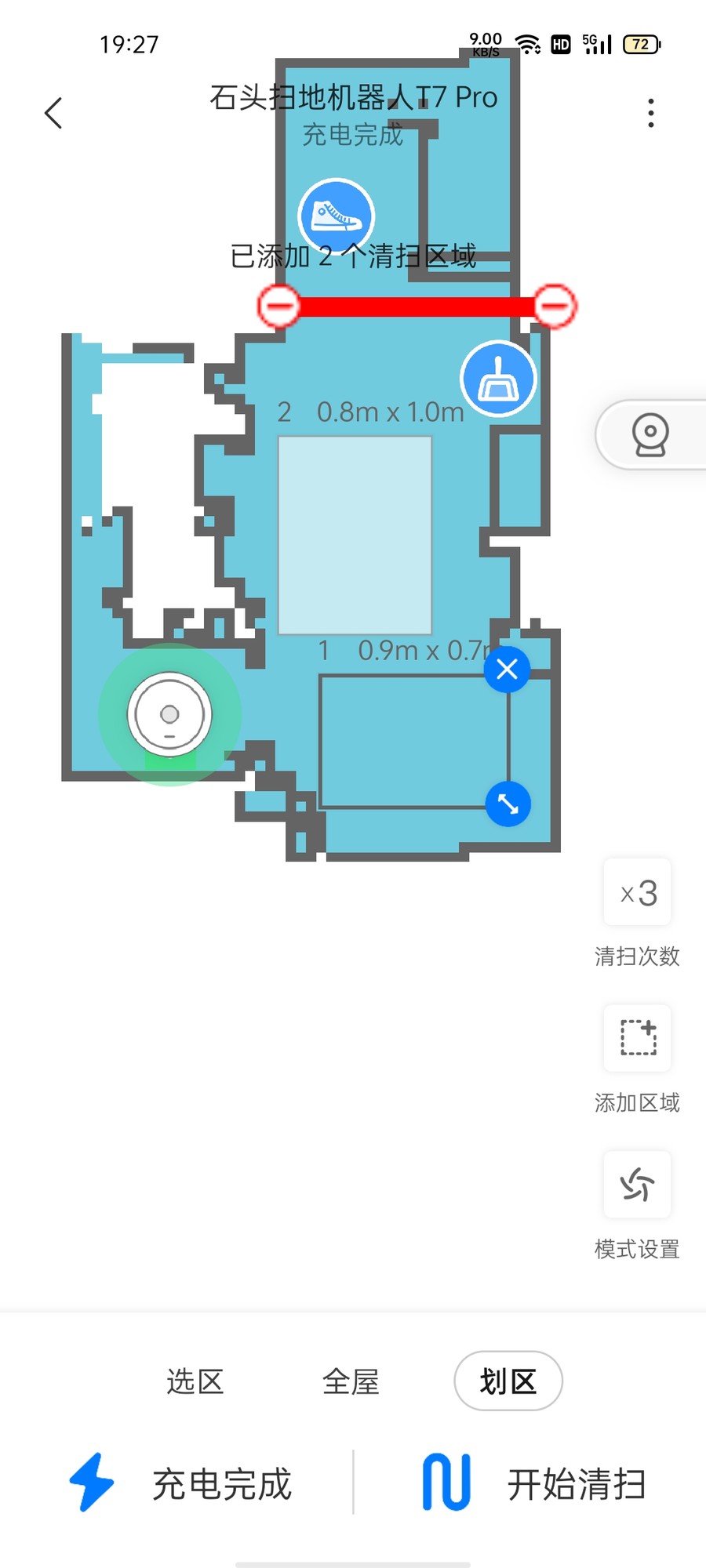Tap 添加区域 to add a zone
Screen dimensions: 706x1568
(637, 1038)
